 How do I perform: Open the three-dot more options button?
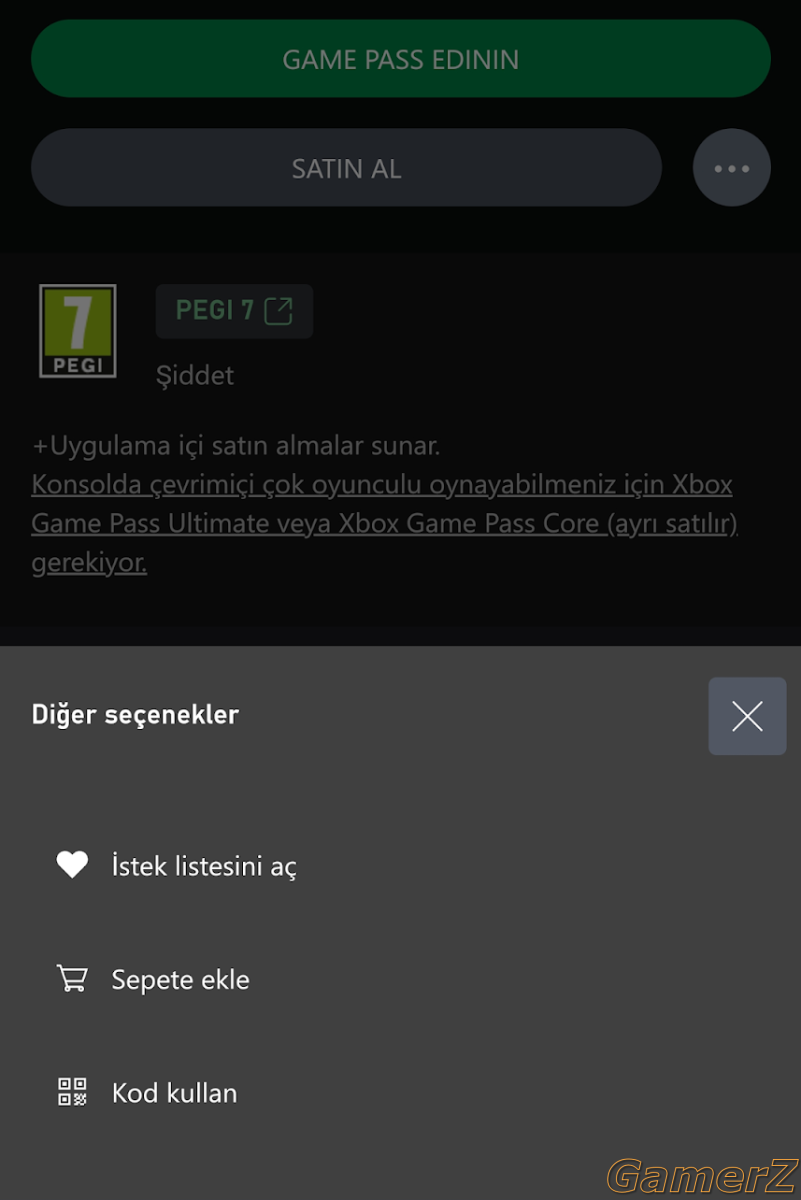coord(731,168)
